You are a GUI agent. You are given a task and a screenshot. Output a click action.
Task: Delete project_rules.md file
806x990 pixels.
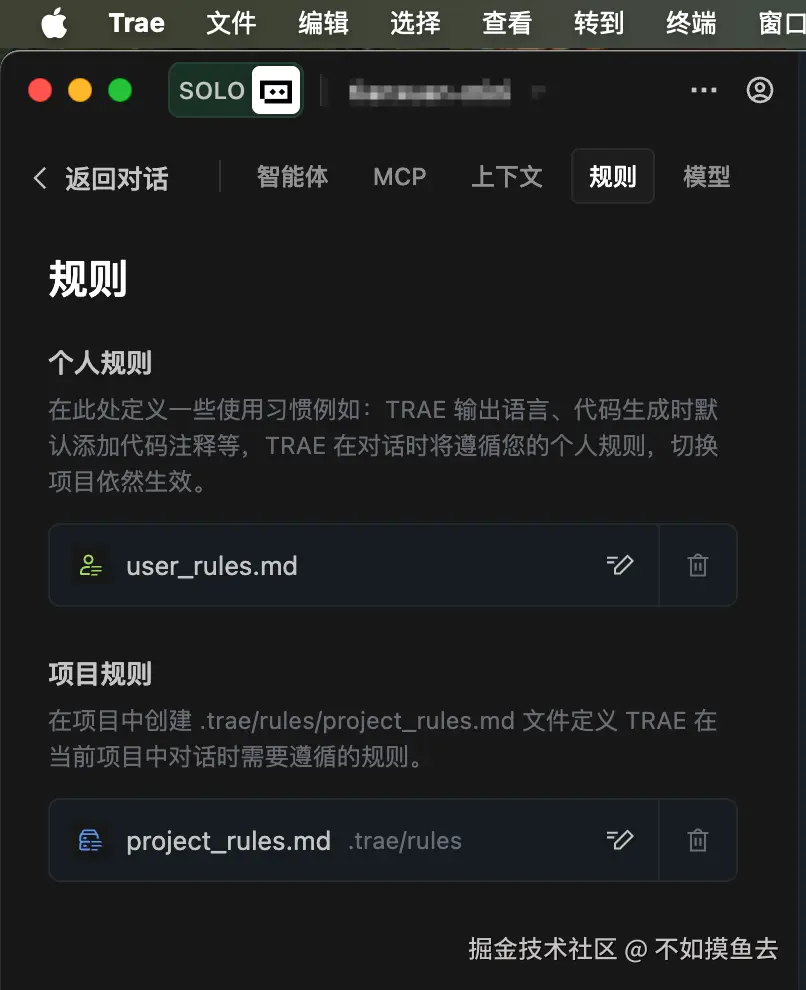coord(698,840)
